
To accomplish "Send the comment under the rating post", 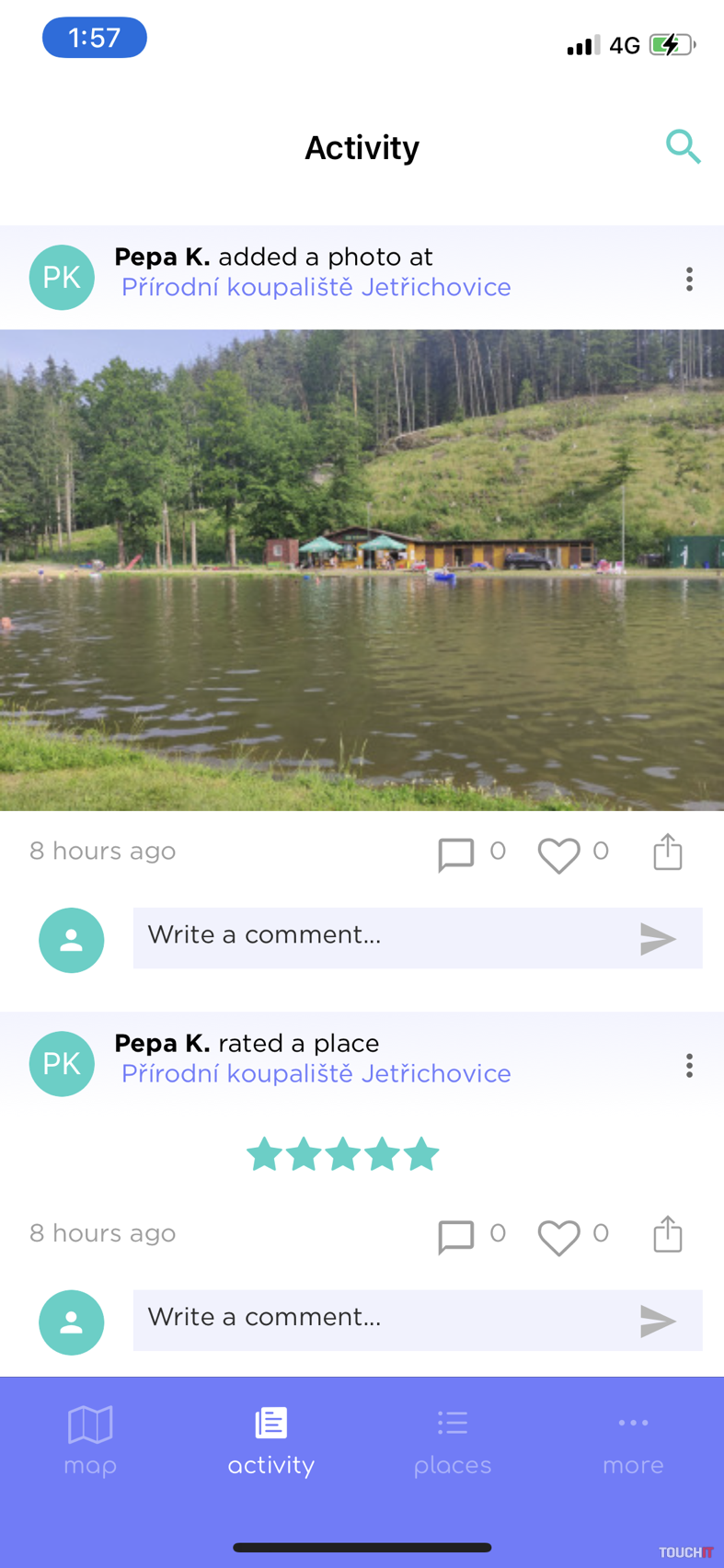I will pos(658,1322).
